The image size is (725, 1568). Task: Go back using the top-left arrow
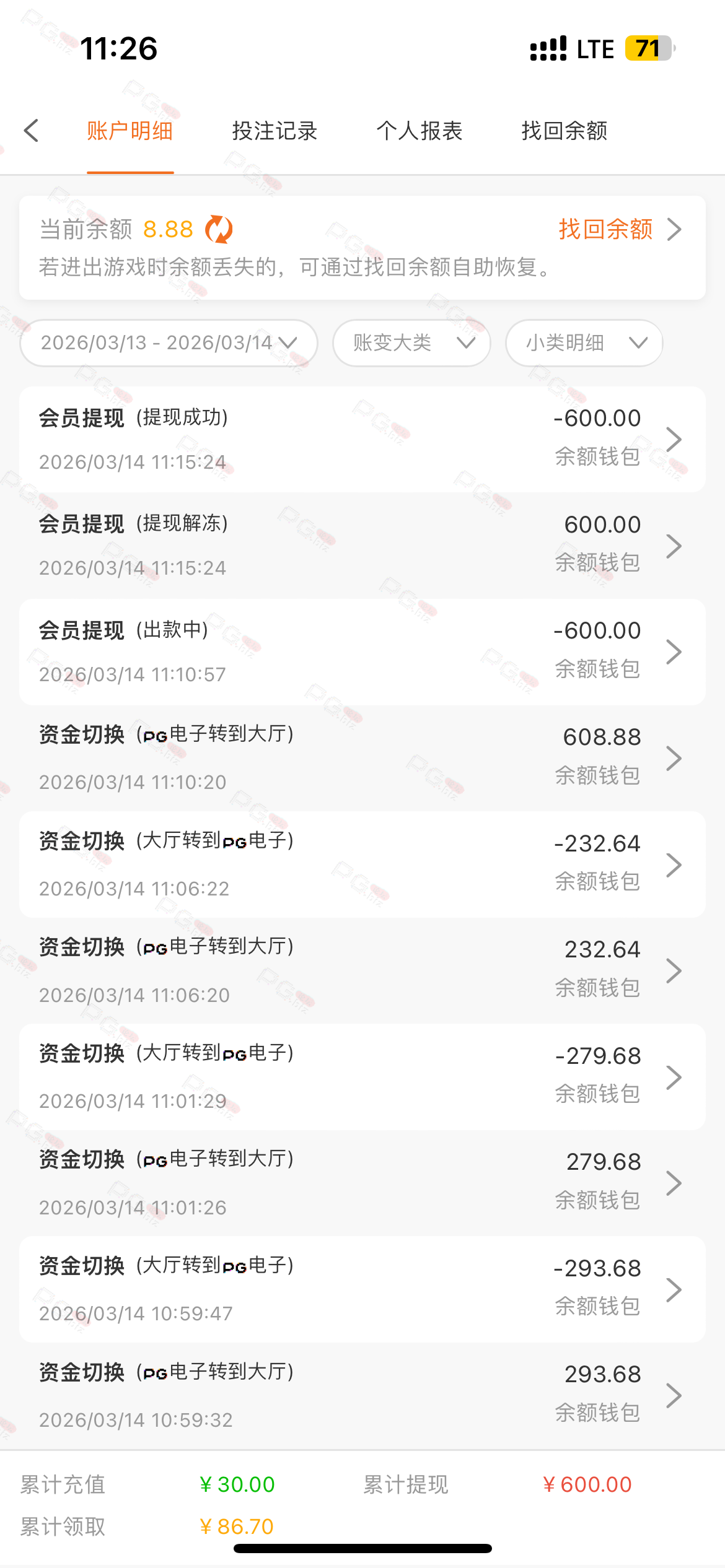[32, 131]
